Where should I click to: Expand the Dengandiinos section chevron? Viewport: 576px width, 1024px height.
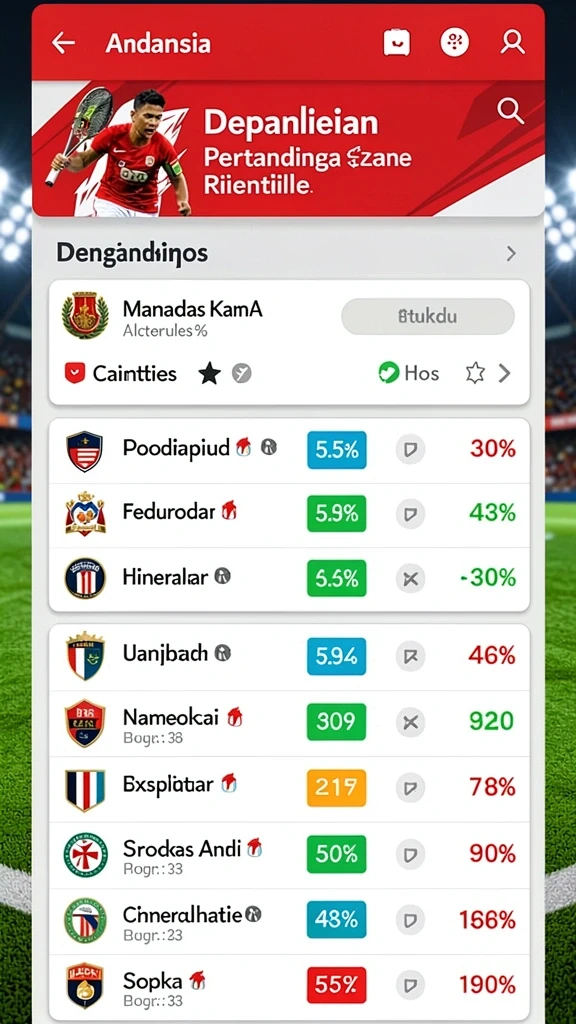(511, 253)
